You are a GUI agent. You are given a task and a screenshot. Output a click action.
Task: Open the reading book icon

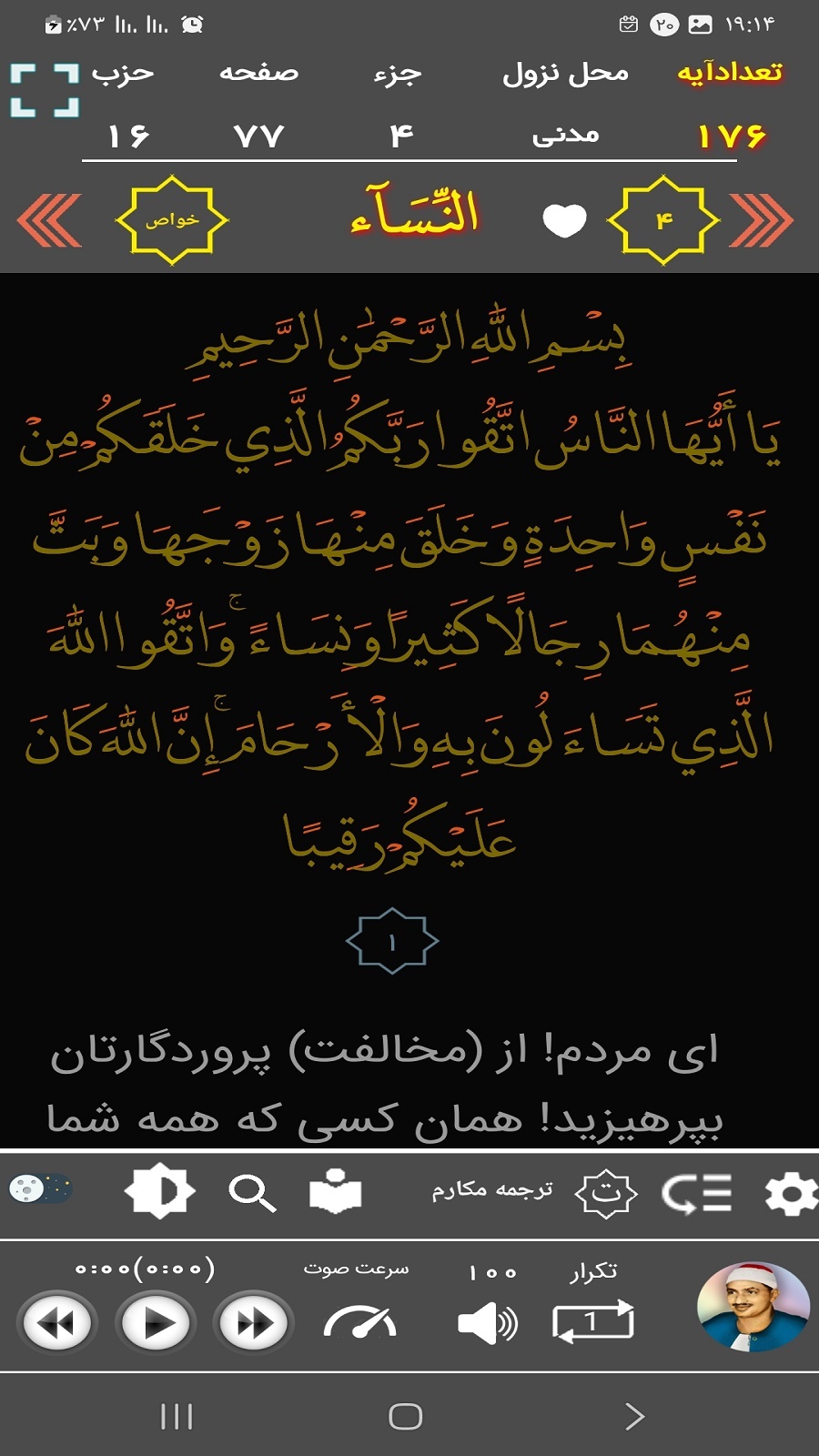click(x=335, y=1191)
